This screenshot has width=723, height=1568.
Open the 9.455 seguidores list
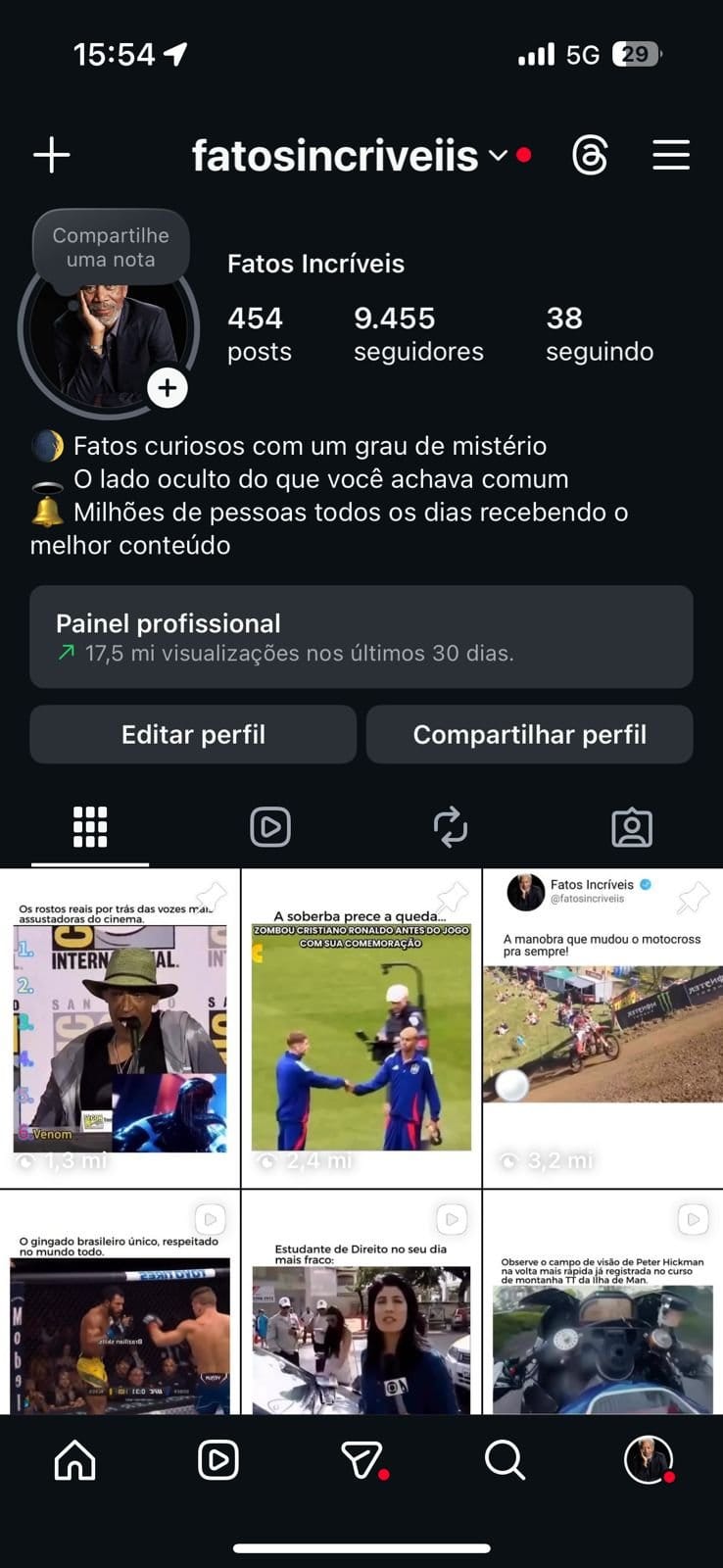coord(418,333)
